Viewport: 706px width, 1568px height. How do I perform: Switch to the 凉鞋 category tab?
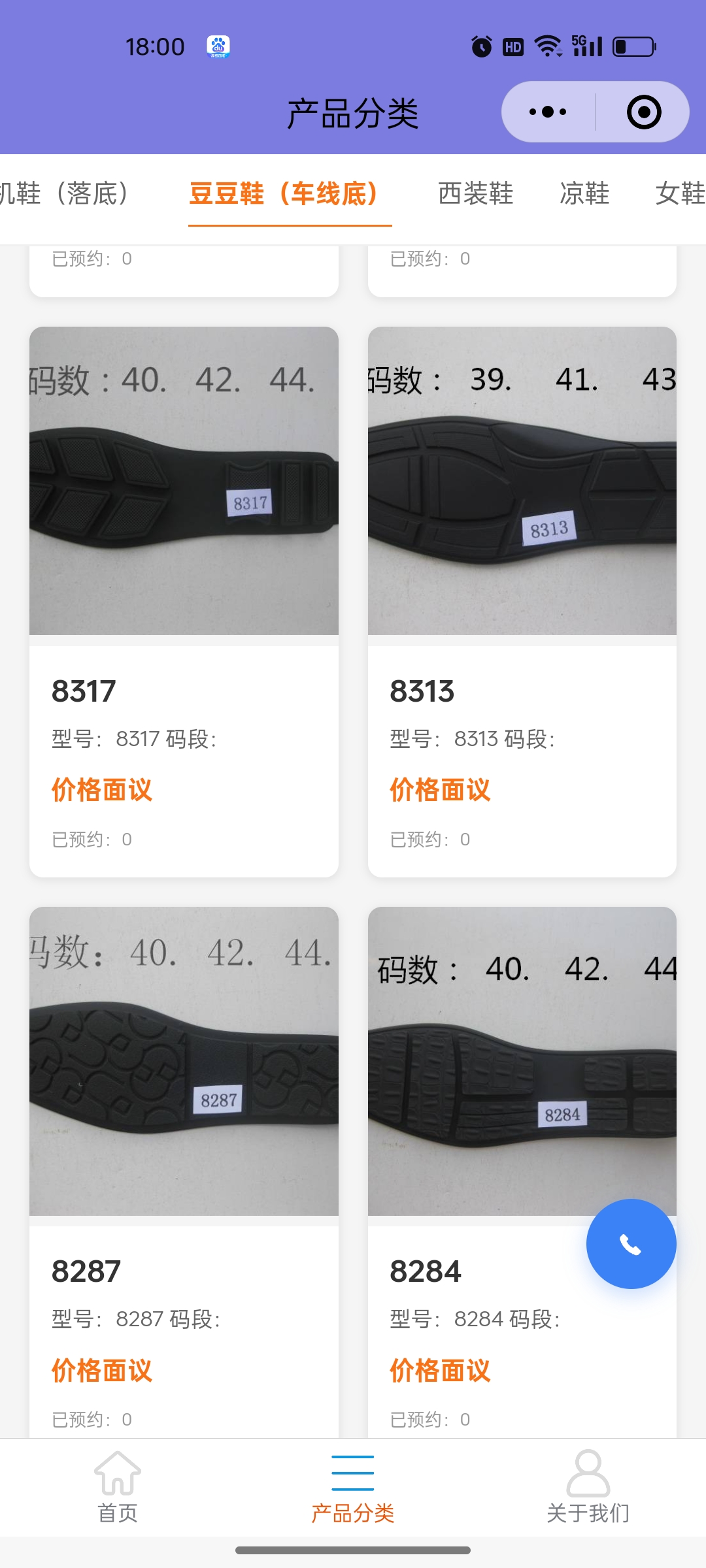(584, 193)
